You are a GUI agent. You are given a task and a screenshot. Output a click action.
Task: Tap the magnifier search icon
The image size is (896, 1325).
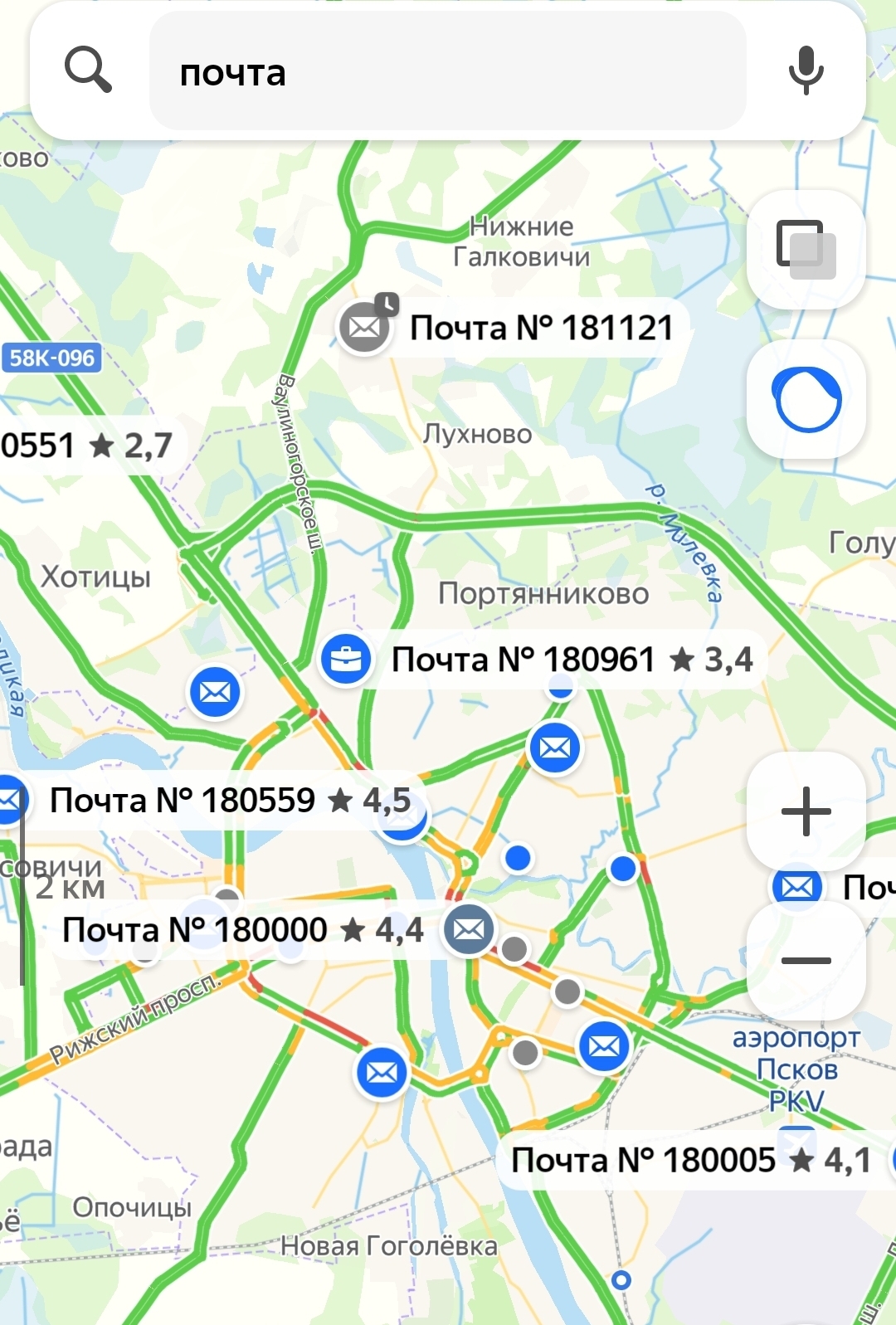coord(88,70)
